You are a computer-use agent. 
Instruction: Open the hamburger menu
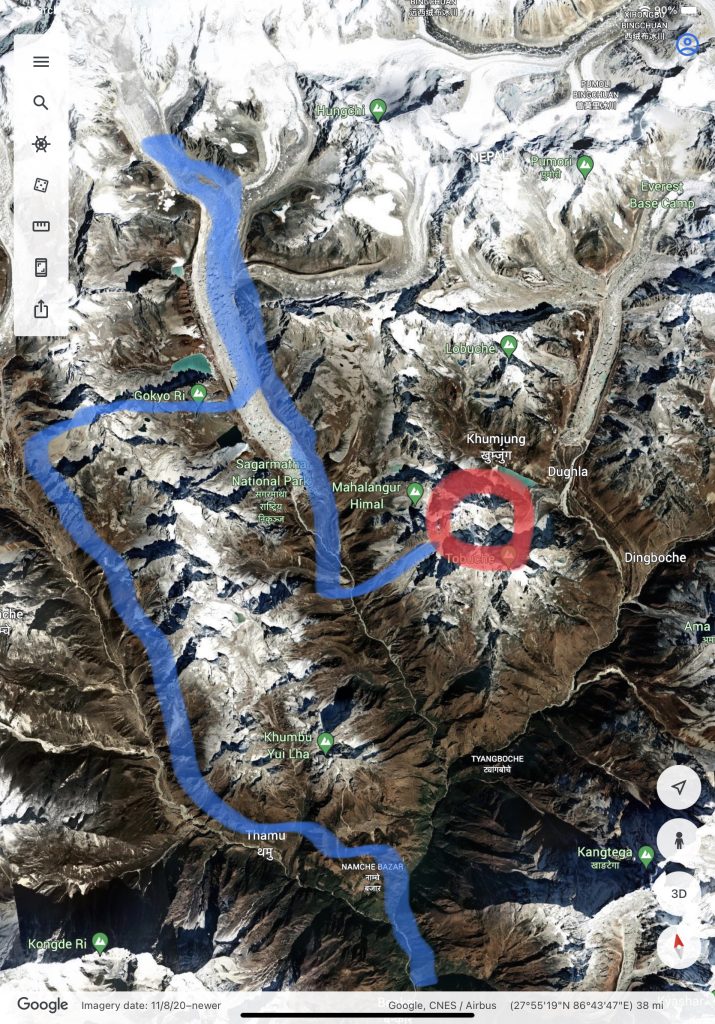tap(41, 62)
